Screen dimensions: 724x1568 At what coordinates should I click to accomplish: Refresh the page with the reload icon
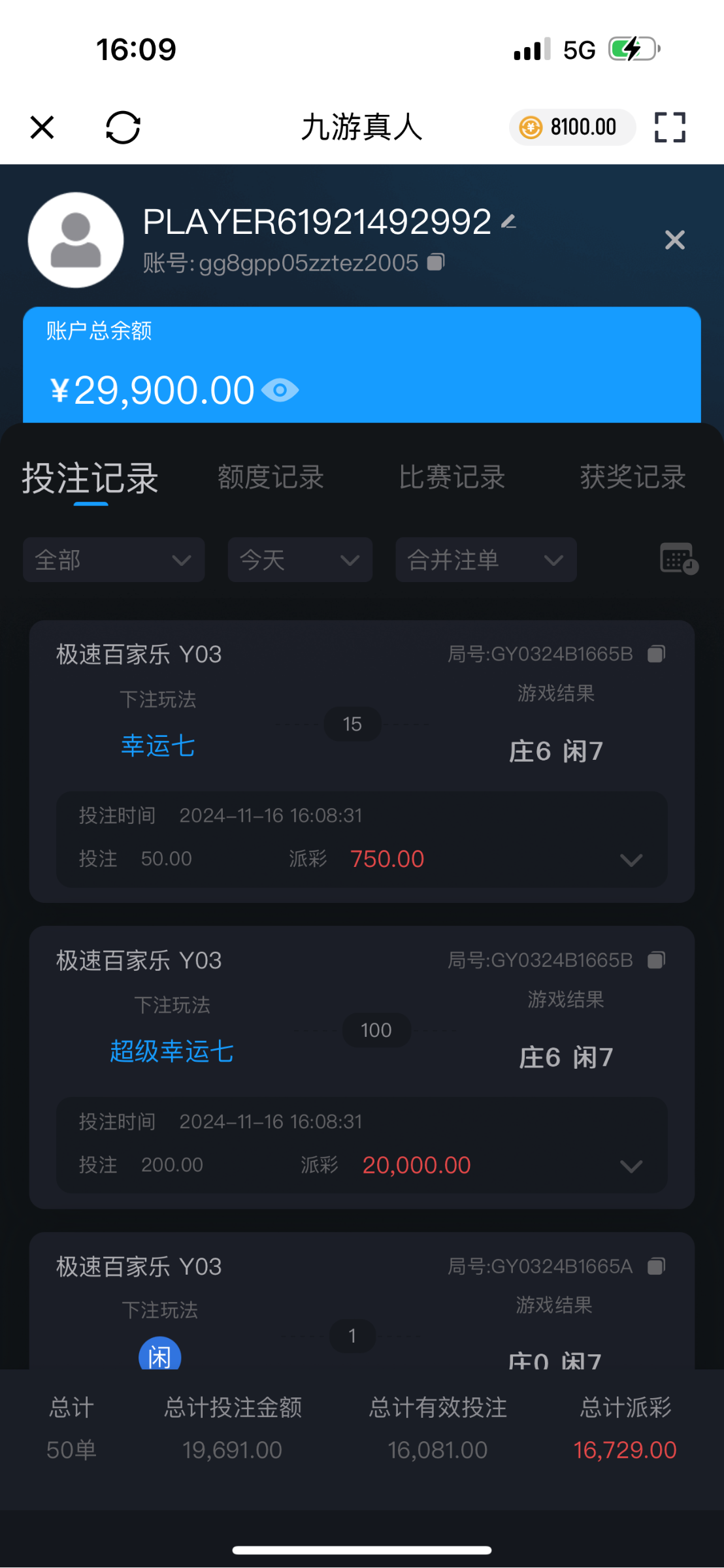[x=123, y=127]
